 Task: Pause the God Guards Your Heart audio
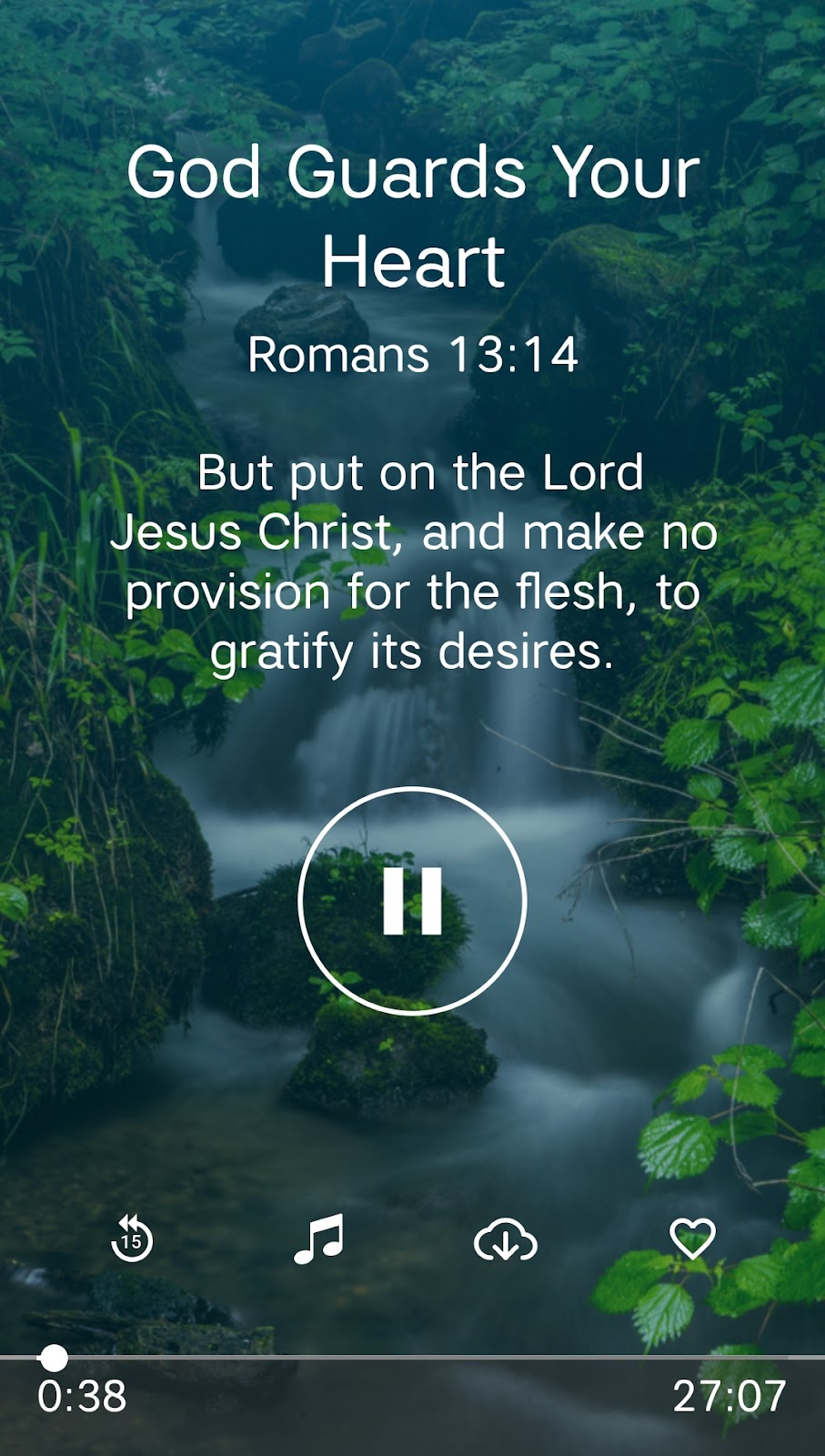coord(412,900)
